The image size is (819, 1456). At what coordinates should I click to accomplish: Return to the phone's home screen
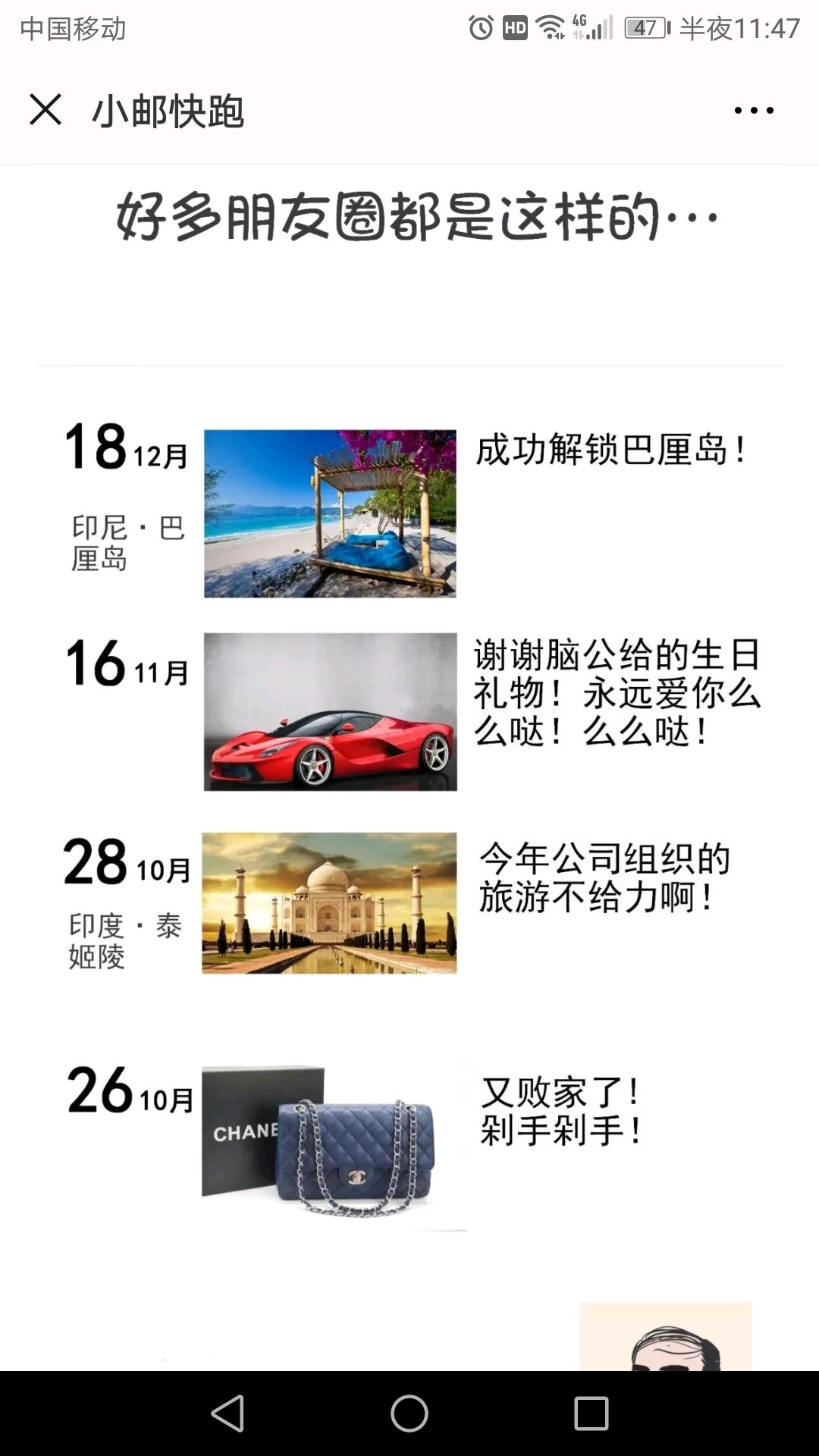tap(409, 1414)
